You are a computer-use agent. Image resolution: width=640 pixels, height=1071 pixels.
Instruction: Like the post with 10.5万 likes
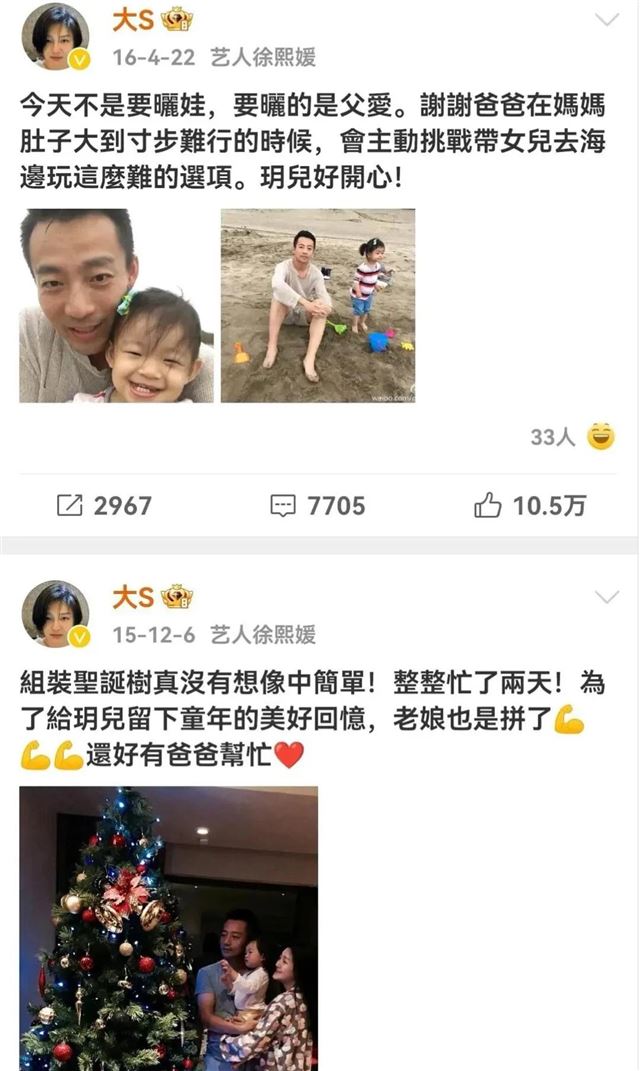tap(530, 506)
